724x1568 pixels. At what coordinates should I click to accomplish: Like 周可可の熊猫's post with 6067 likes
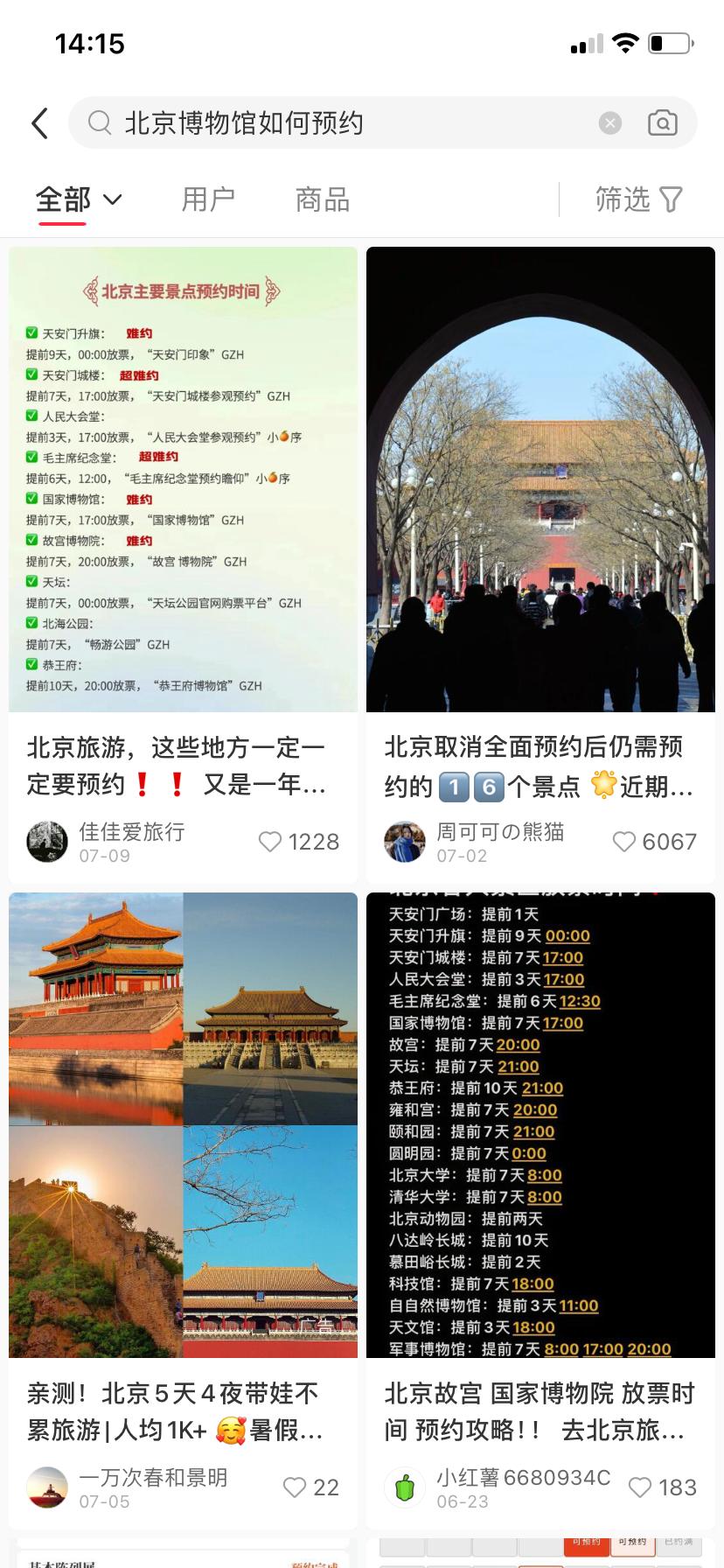tap(655, 842)
